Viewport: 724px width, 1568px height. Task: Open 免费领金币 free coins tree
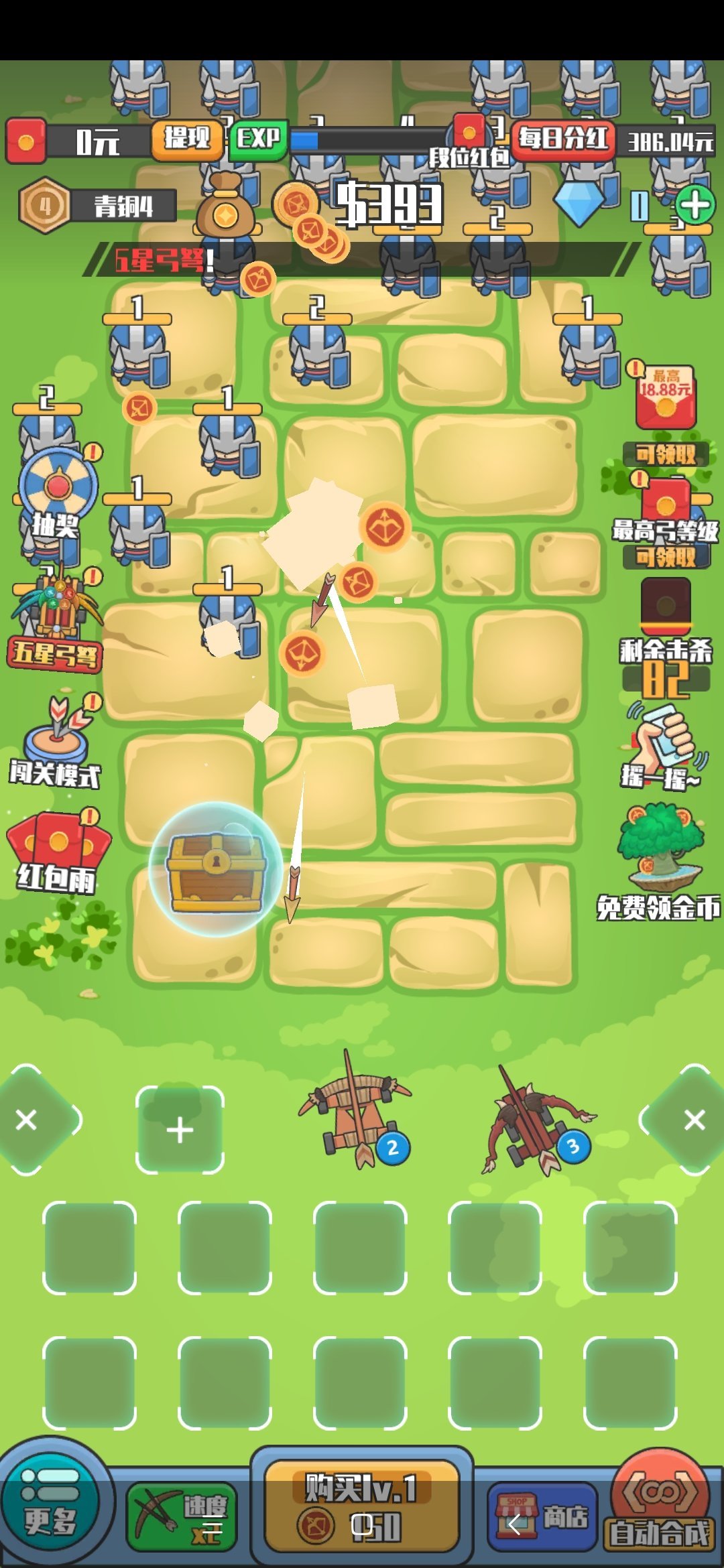coord(660,861)
